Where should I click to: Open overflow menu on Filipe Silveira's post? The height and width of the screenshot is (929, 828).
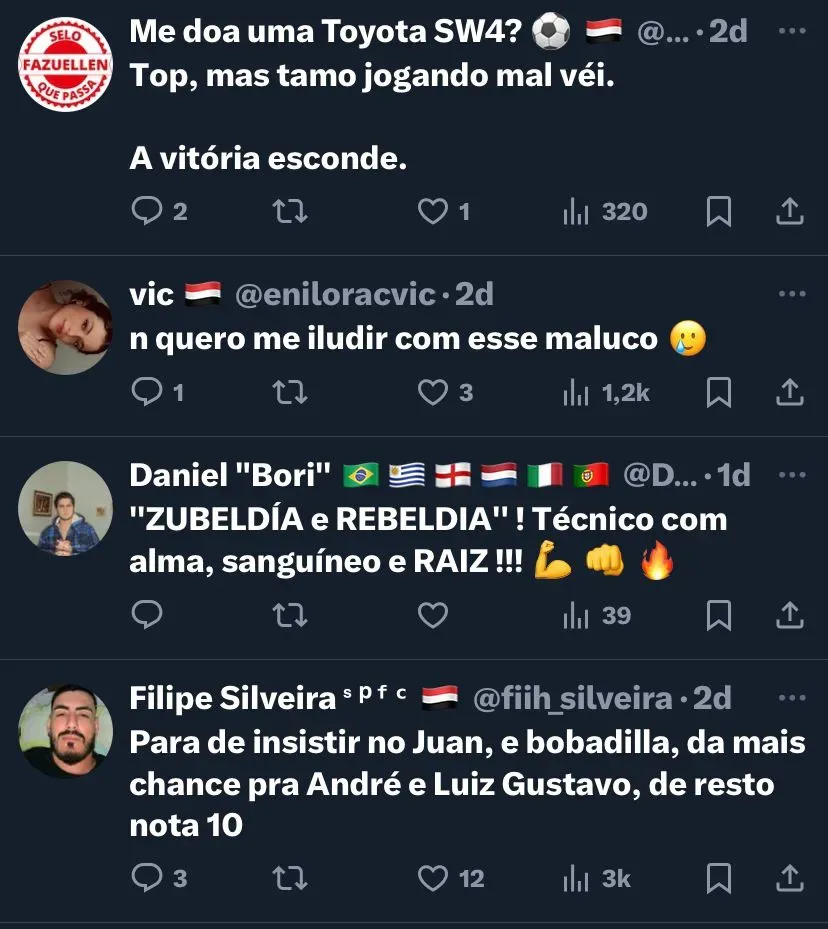(791, 697)
